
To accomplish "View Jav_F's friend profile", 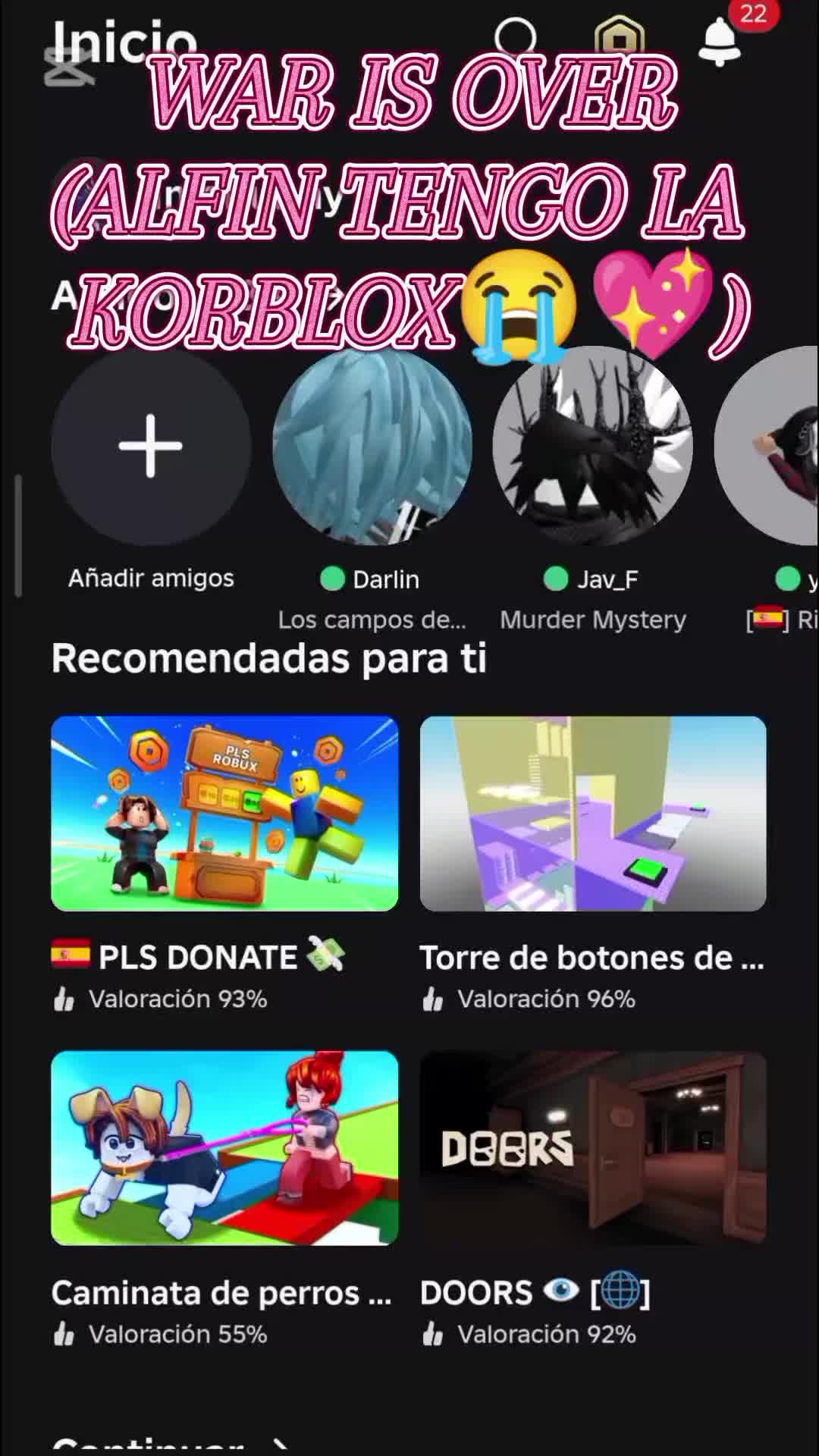I will 592,447.
